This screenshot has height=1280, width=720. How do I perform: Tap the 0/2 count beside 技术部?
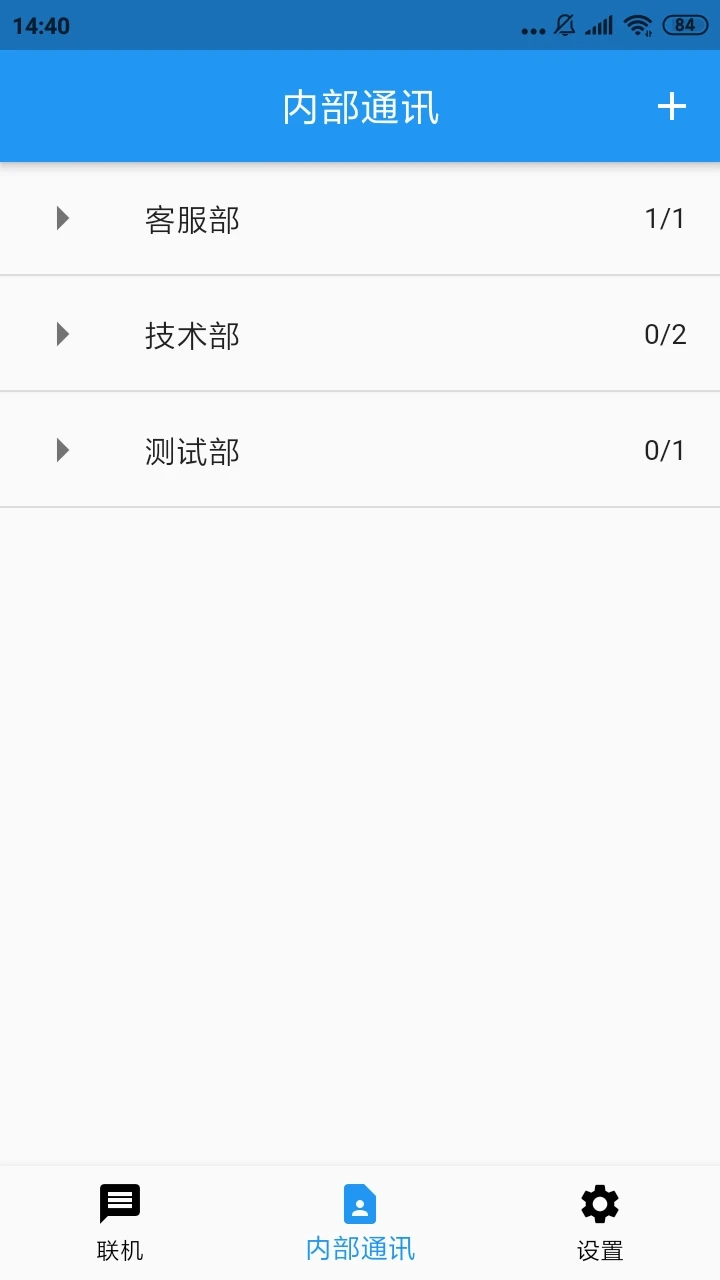666,334
